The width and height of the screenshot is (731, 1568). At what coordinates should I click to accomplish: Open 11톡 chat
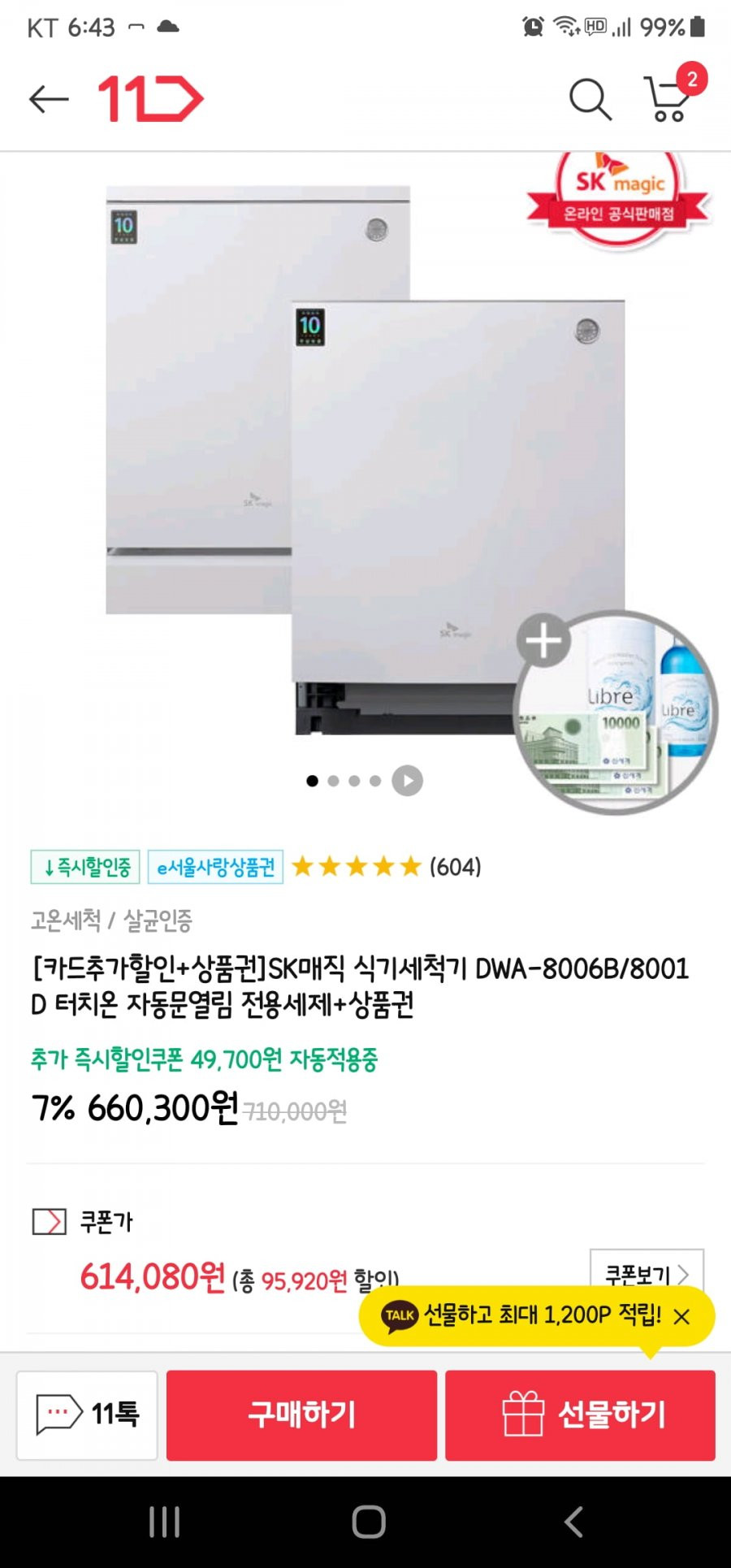87,1414
